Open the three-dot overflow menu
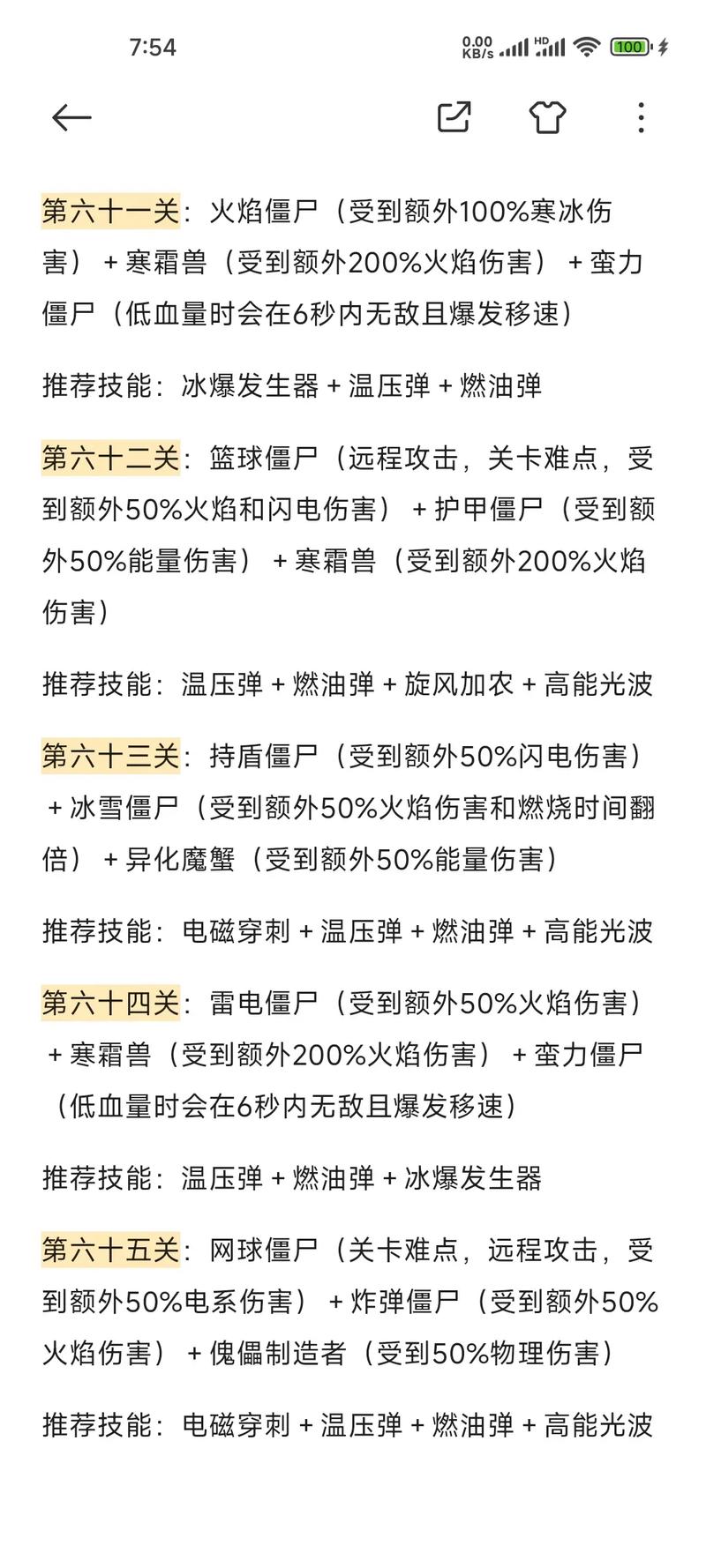 coord(641,117)
